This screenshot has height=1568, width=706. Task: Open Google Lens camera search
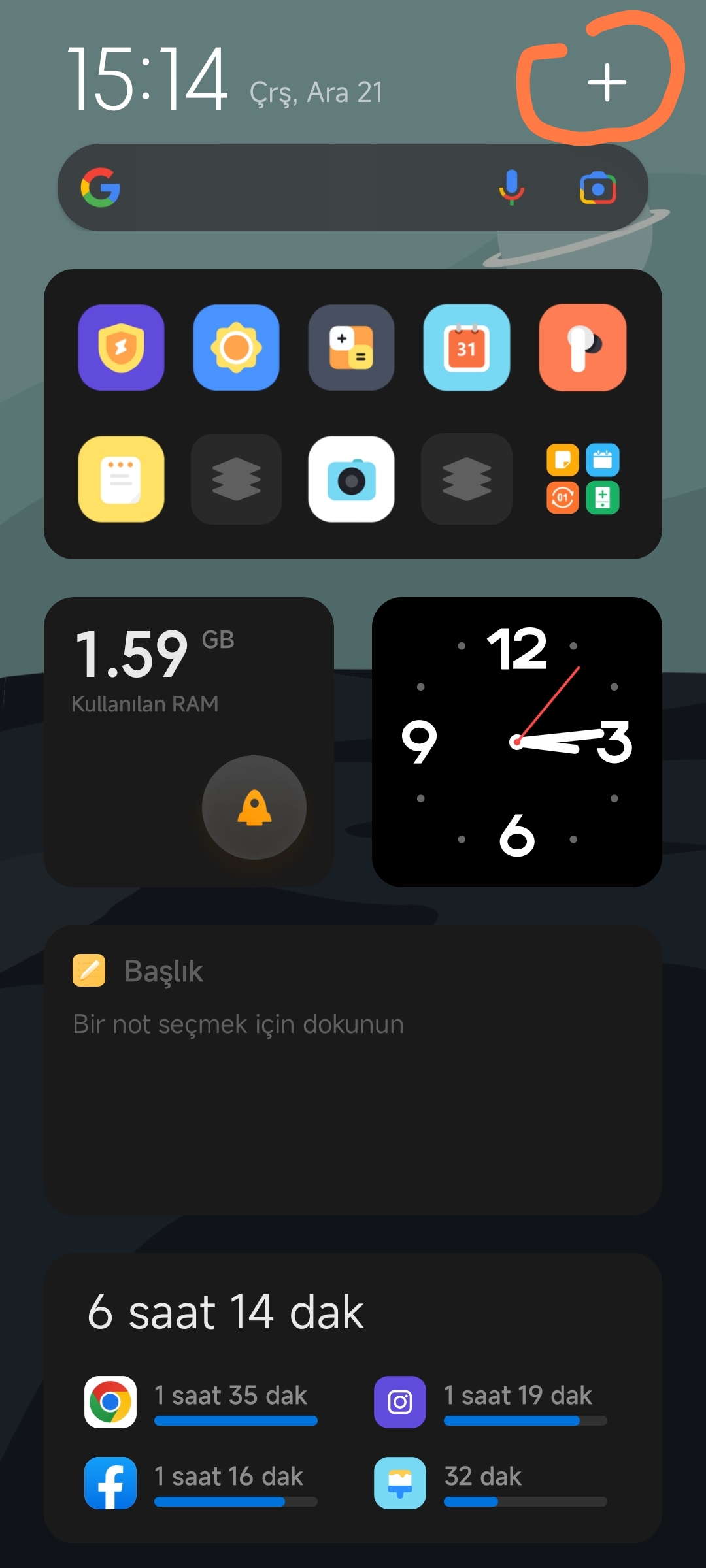598,188
